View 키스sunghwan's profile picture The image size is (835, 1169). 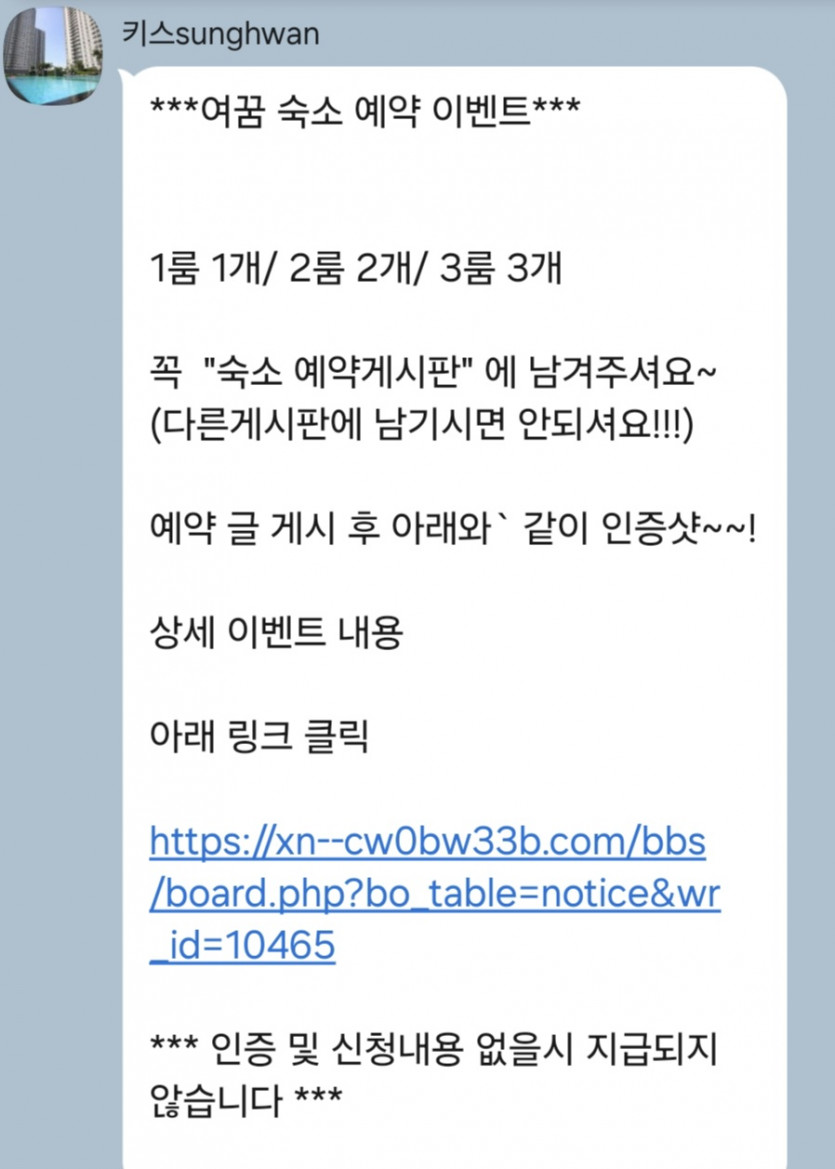[x=52, y=55]
